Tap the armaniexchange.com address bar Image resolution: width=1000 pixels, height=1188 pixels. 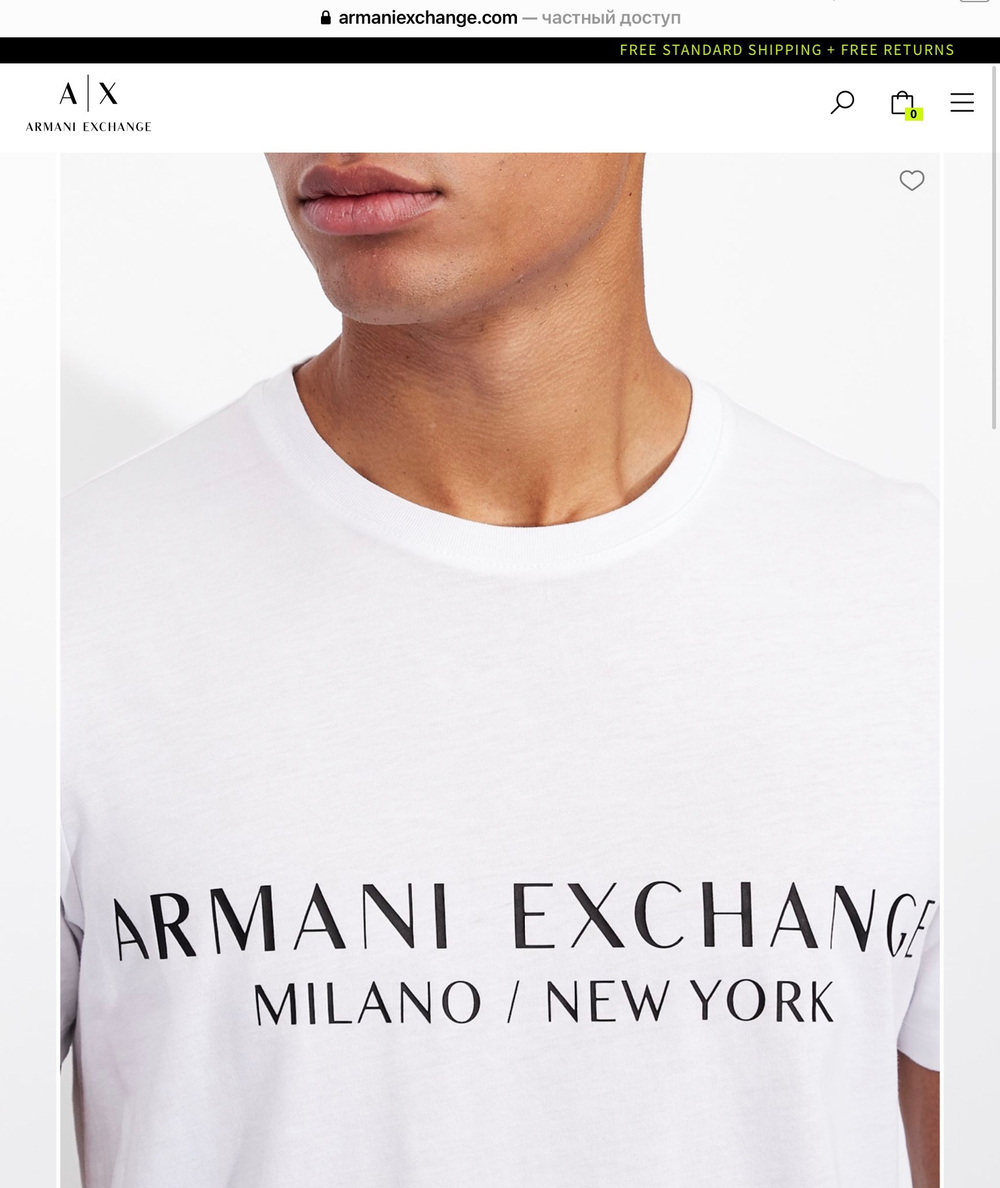(500, 17)
